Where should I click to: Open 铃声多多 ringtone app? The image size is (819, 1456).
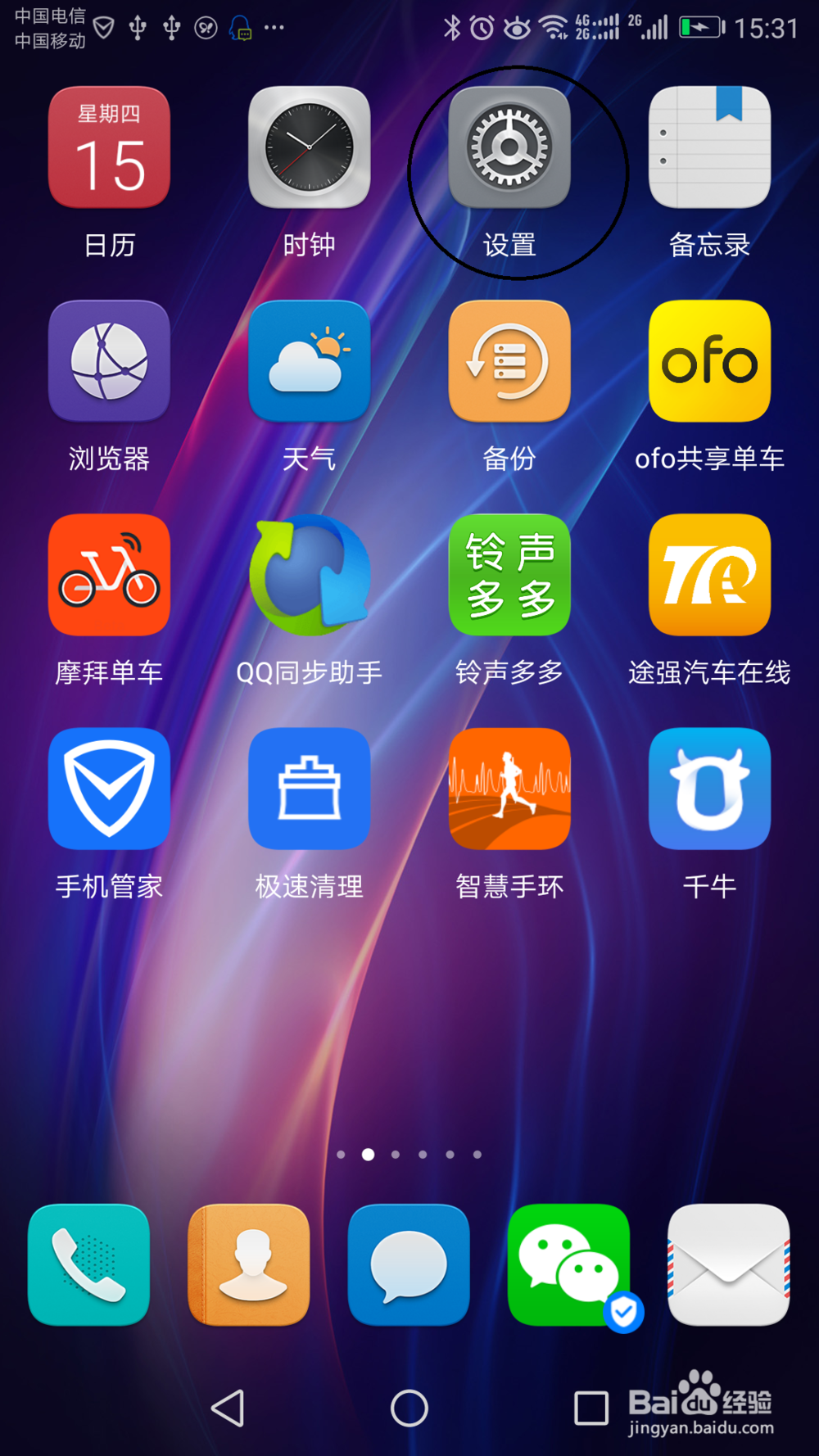click(509, 575)
